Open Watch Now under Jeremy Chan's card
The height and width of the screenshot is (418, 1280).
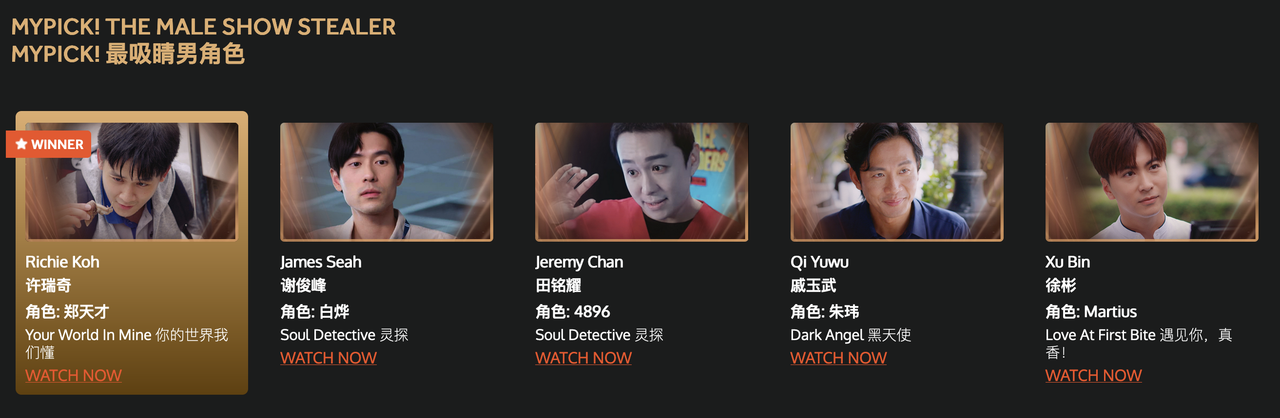pyautogui.click(x=583, y=358)
